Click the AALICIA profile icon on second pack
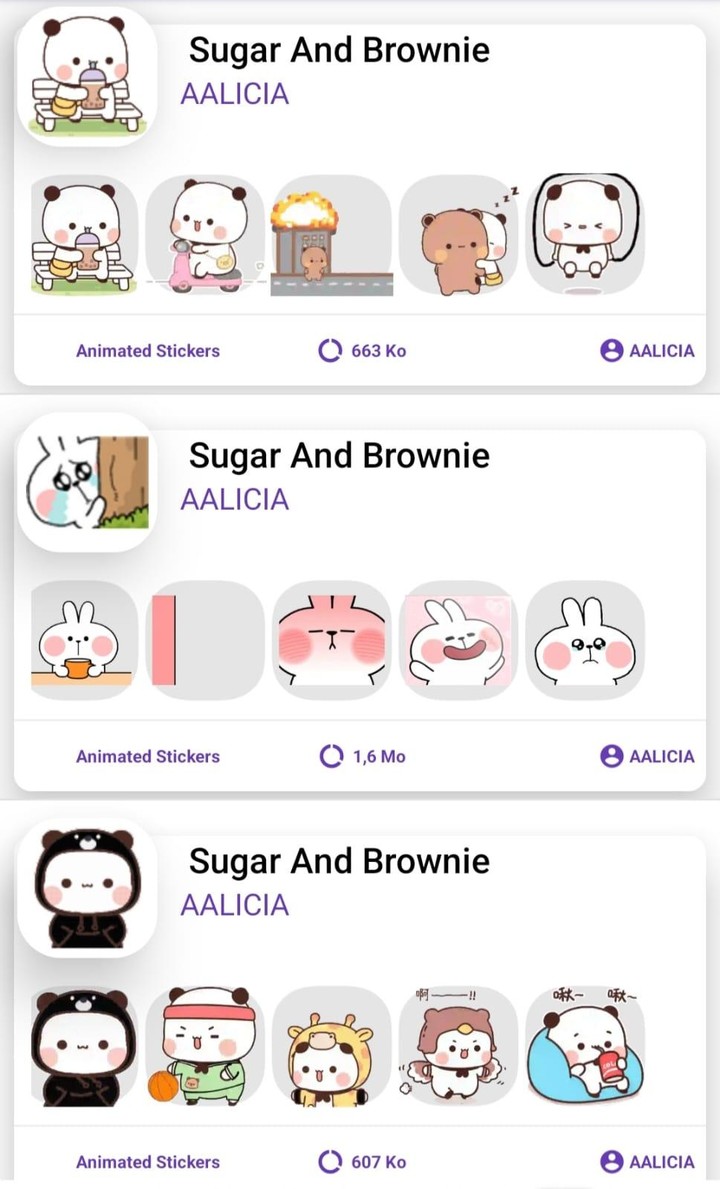This screenshot has height=1189, width=720. (610, 757)
